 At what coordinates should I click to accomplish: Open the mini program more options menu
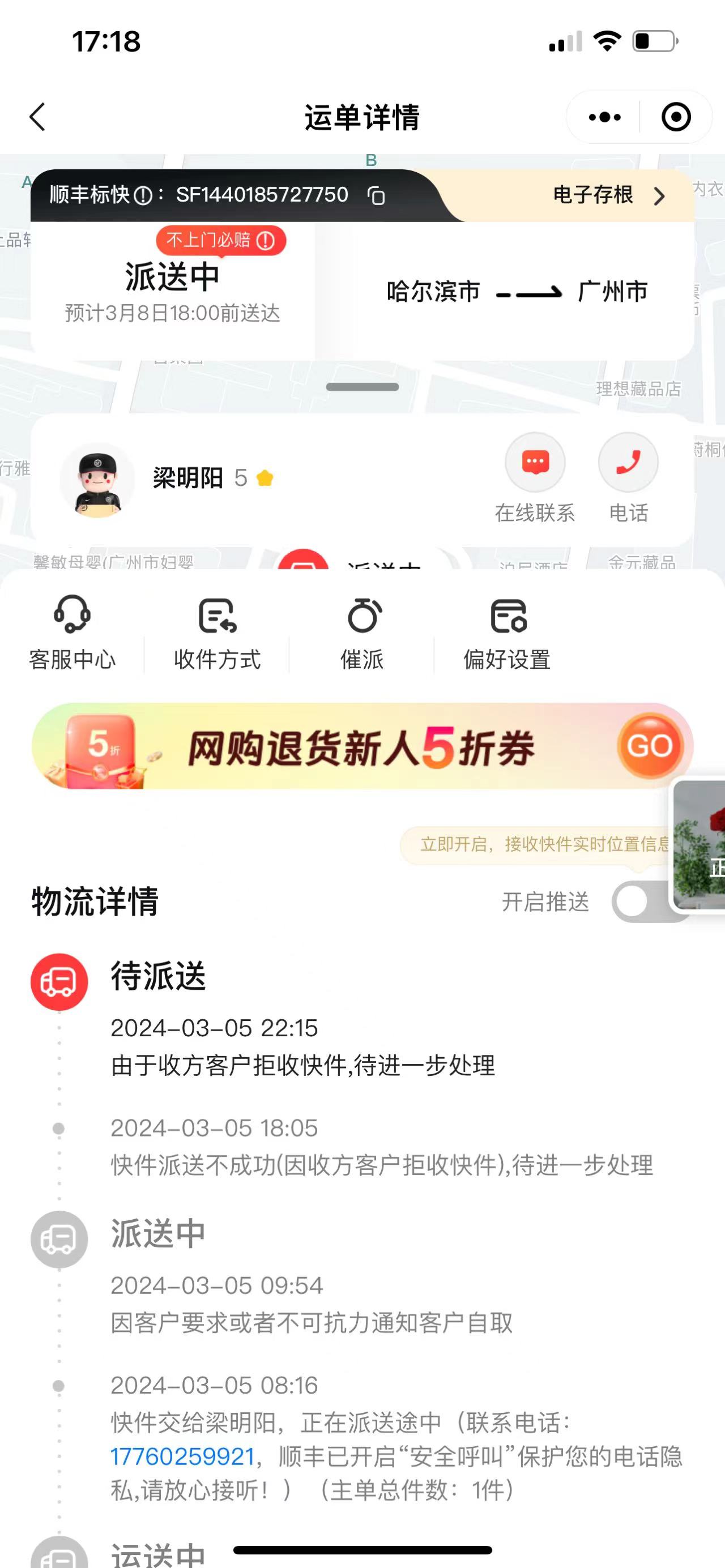click(604, 117)
